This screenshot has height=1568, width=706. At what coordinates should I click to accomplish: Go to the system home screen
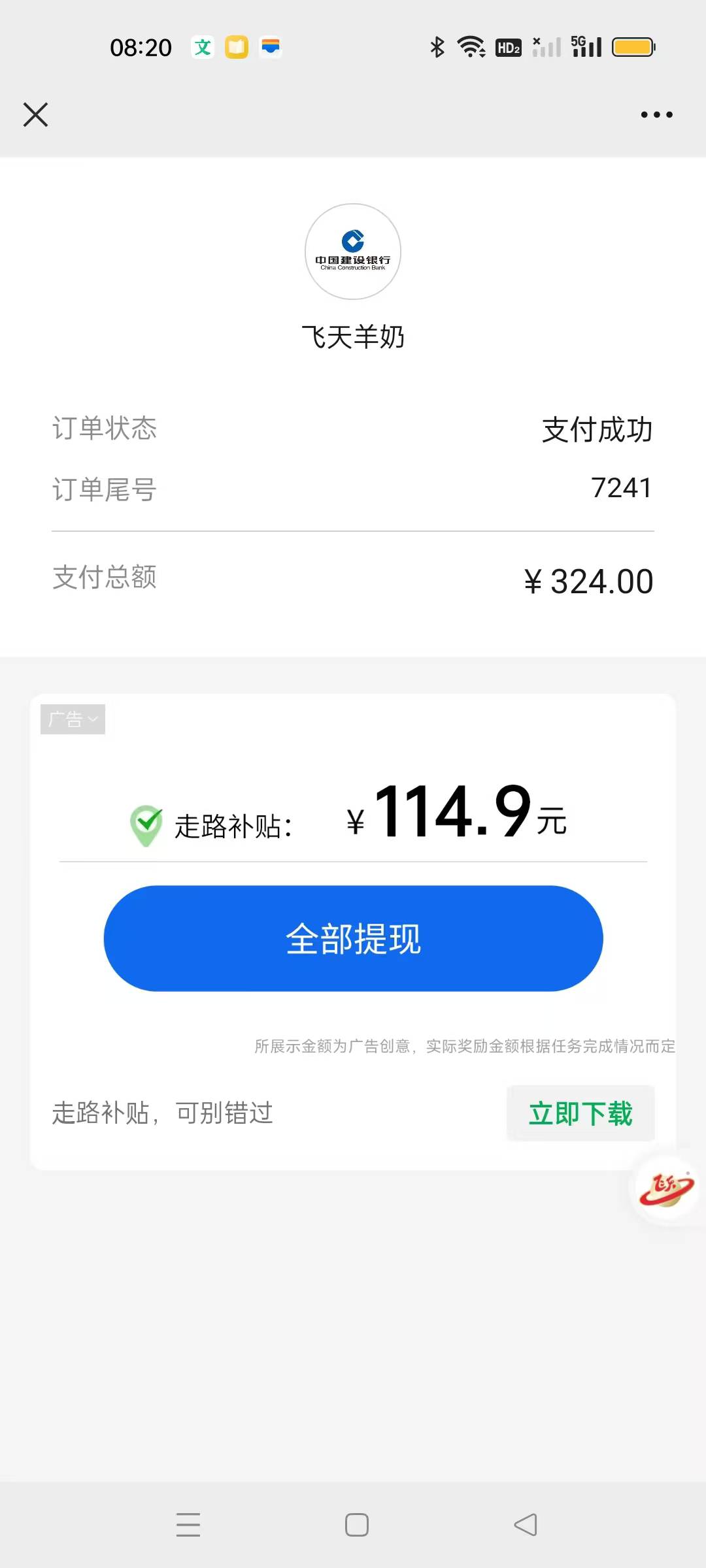point(357,1525)
